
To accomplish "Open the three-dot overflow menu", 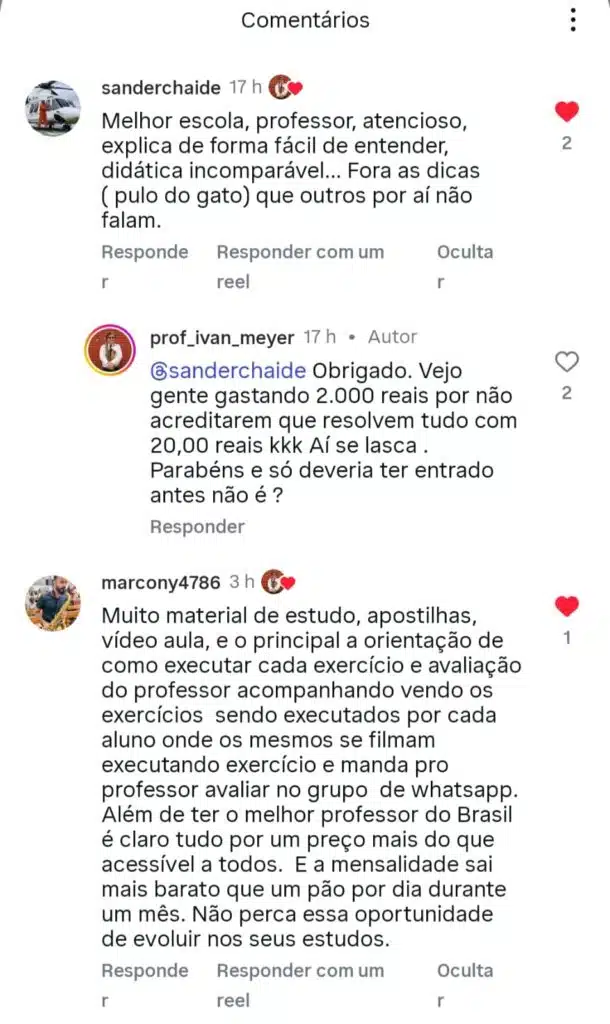I will (573, 20).
